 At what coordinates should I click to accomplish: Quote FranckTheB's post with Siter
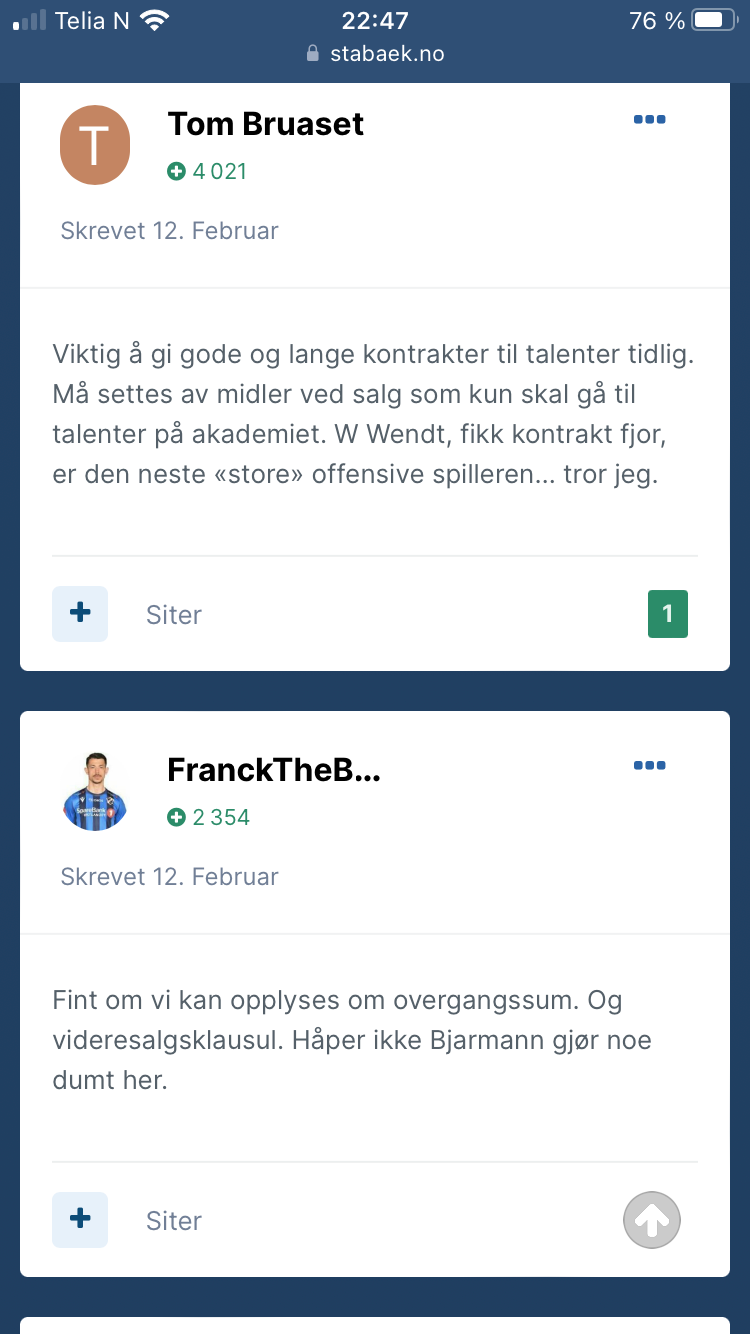tap(174, 1221)
